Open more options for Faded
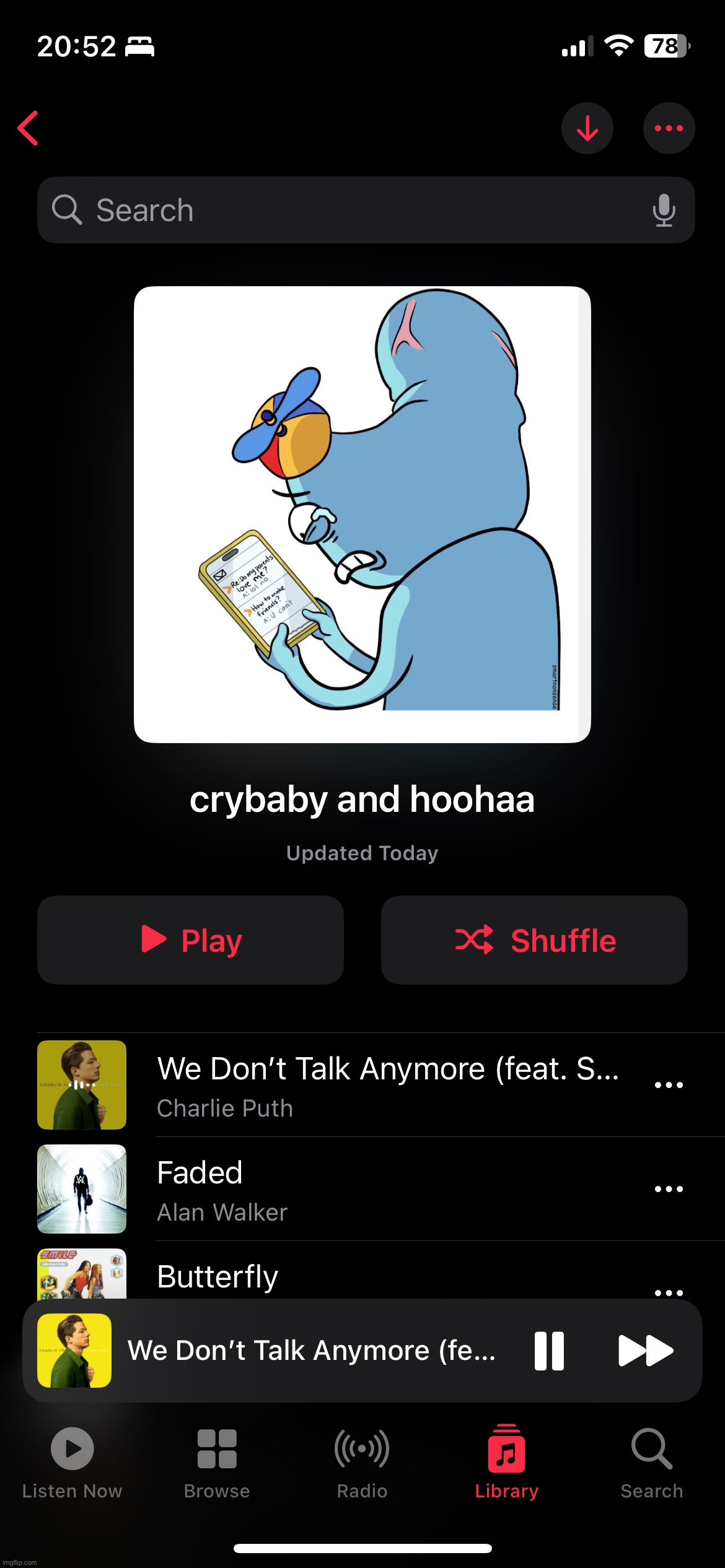This screenshot has width=725, height=1568. [x=669, y=1189]
